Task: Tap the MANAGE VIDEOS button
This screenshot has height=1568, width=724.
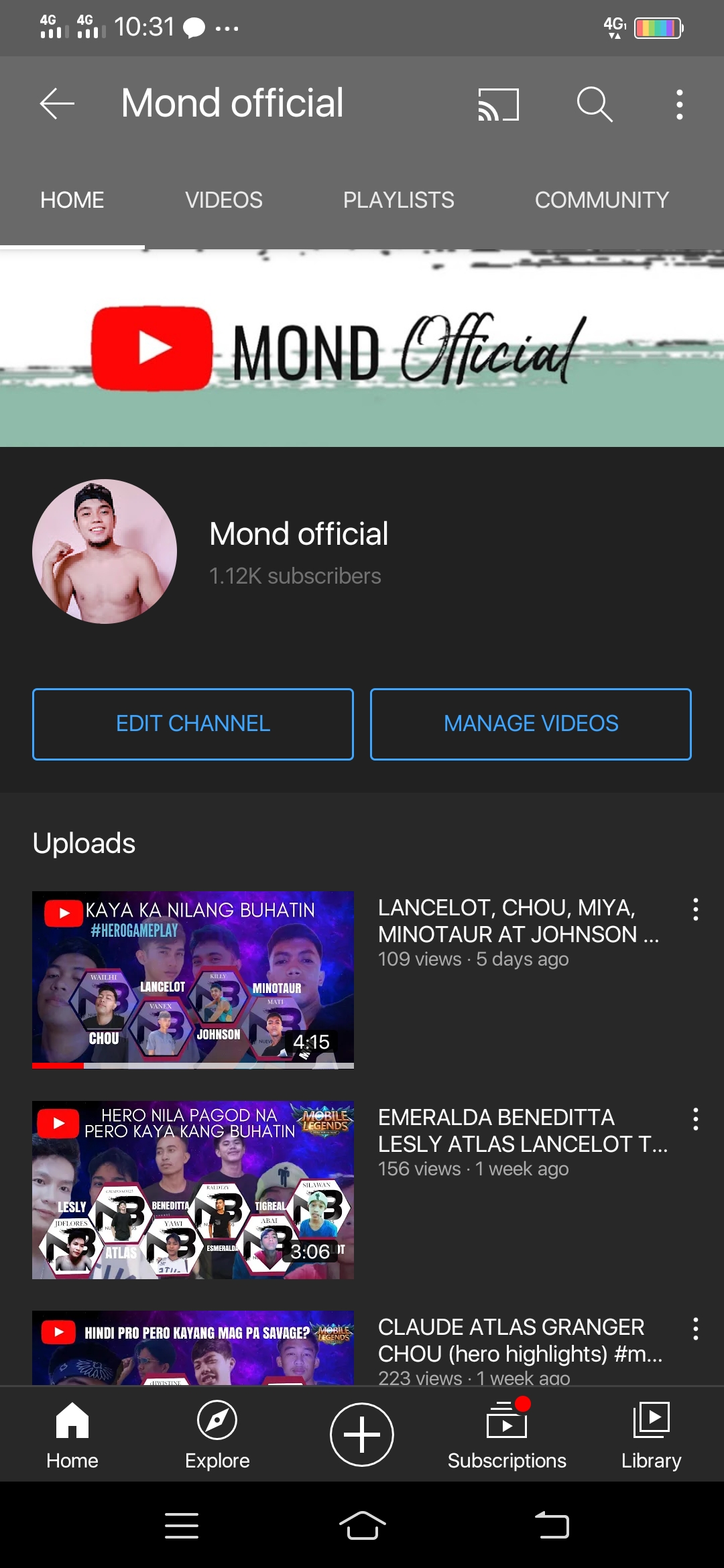Action: (x=530, y=724)
